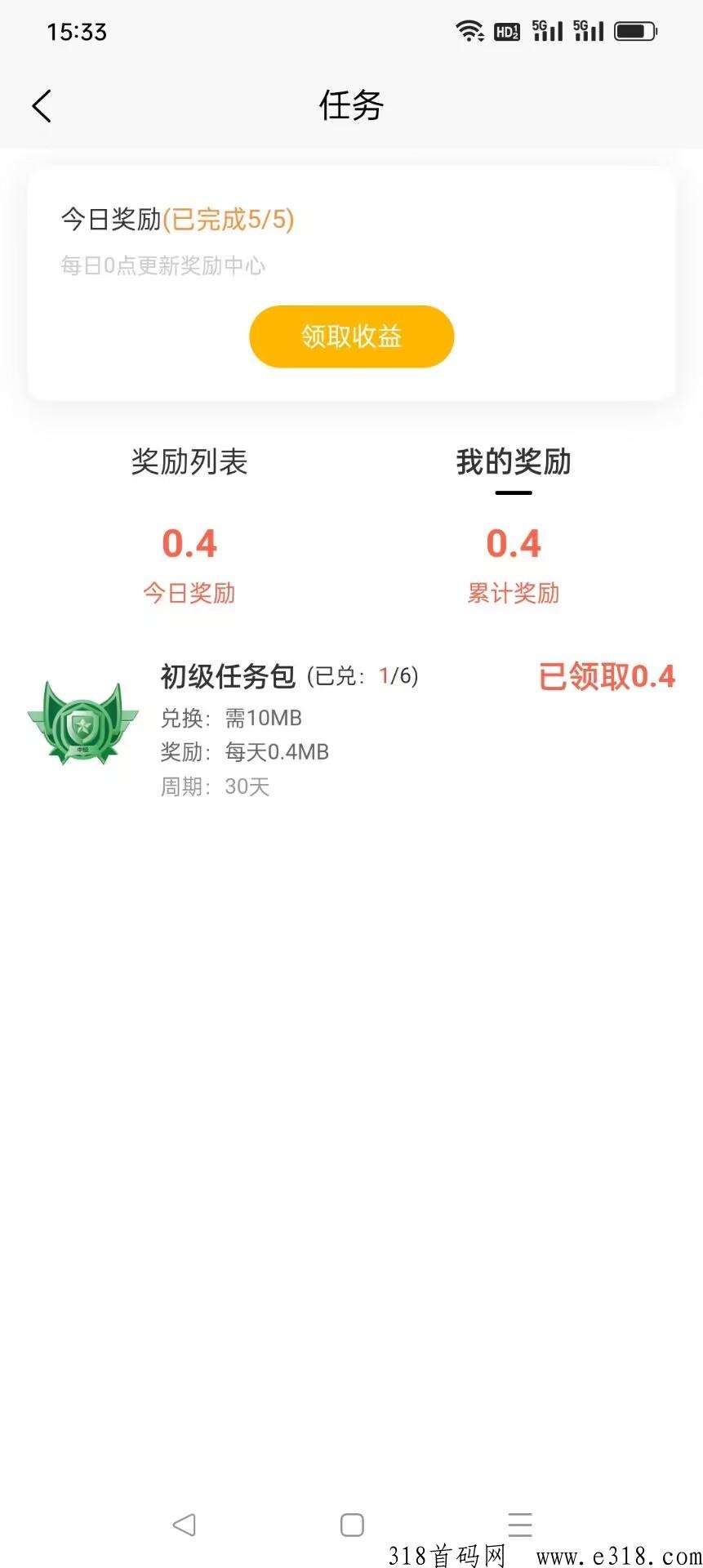703x1568 pixels.
Task: Select the 我的奖励 tab
Action: point(513,462)
